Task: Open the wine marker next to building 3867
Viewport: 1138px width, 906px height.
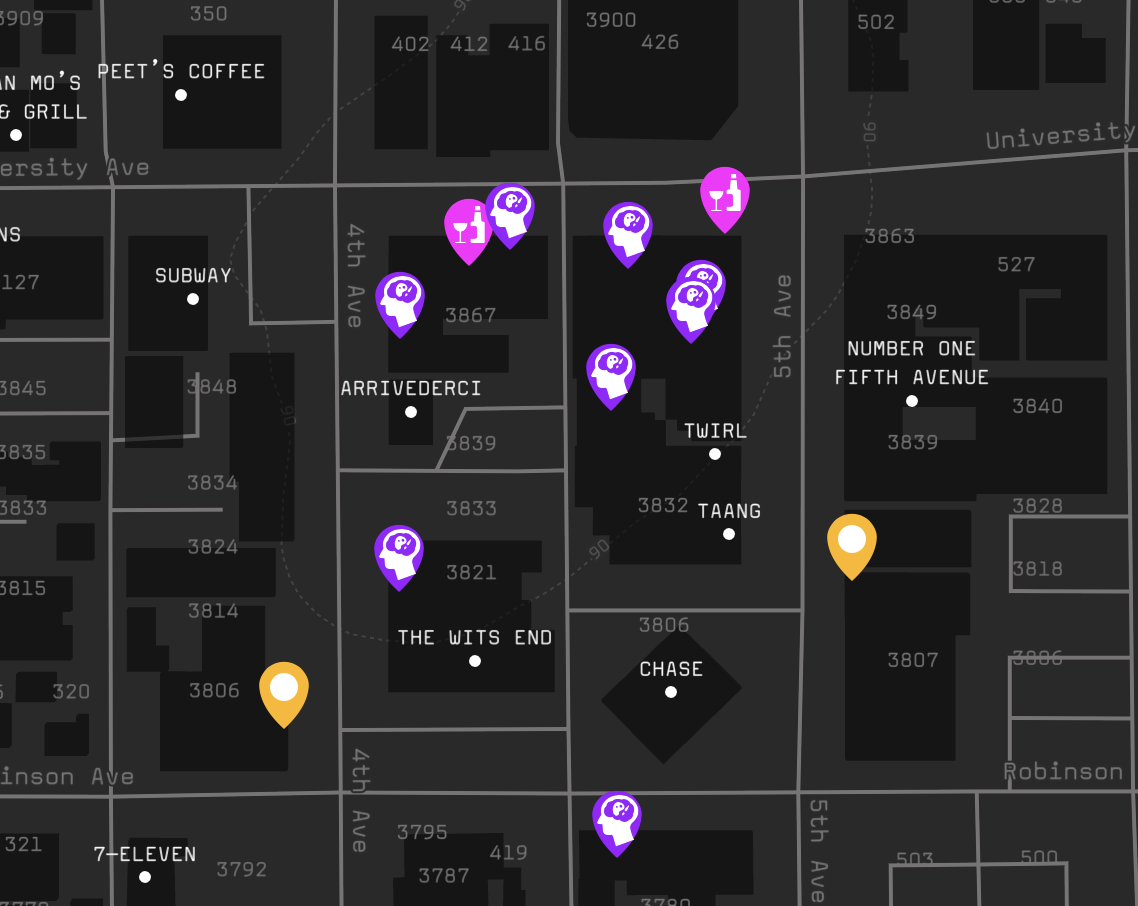Action: pos(468,226)
